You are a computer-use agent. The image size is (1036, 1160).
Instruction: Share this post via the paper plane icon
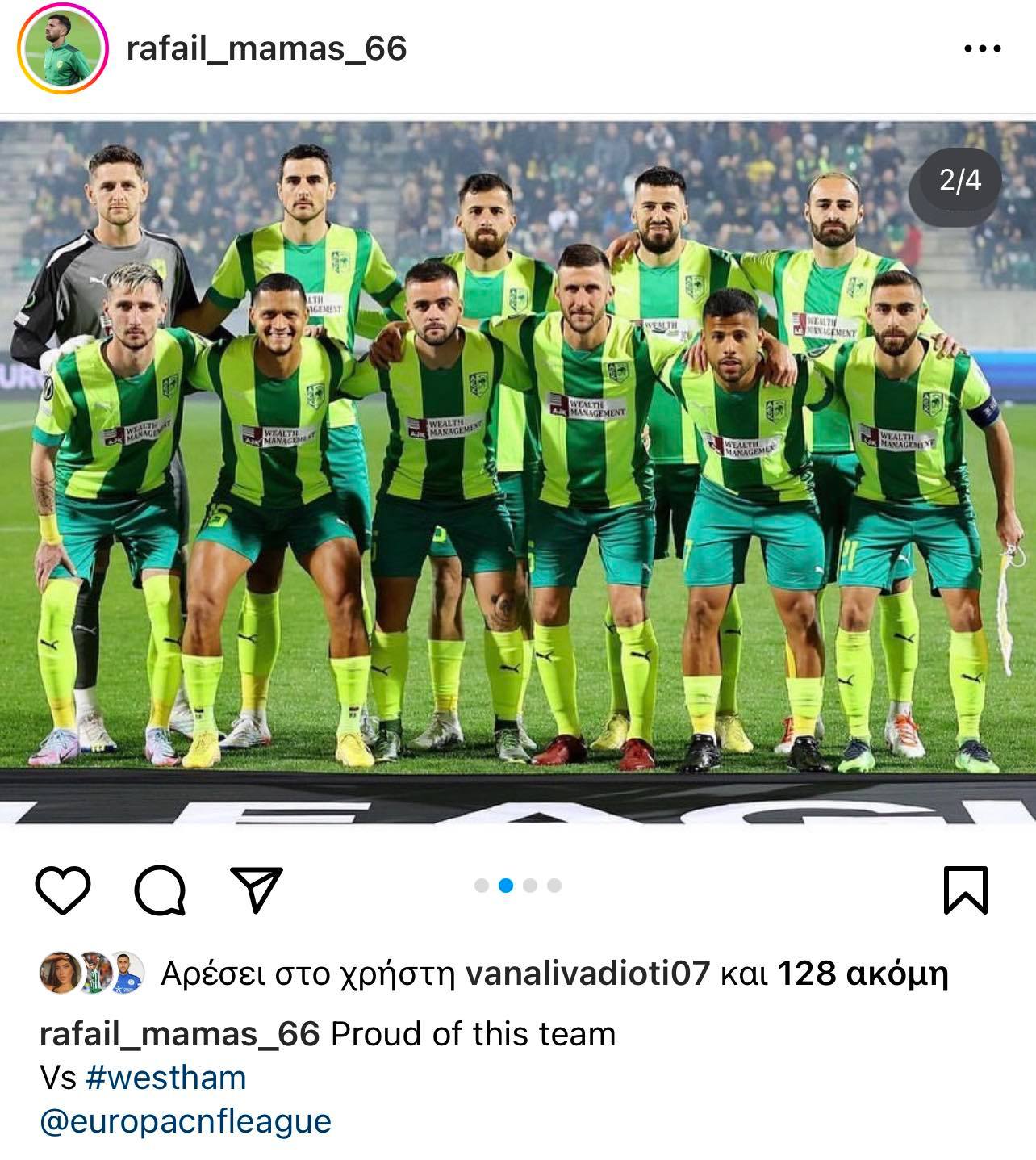[257, 890]
